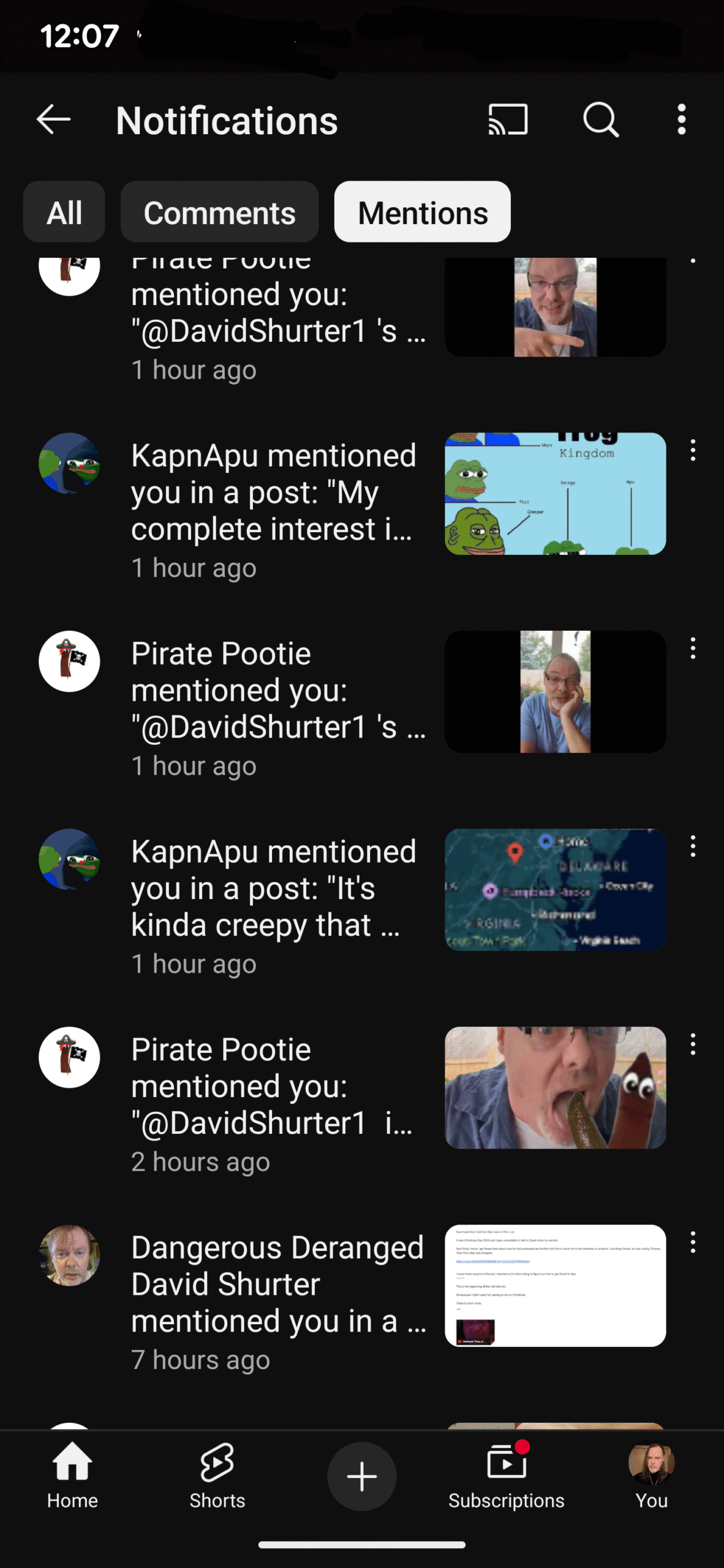Open Pirate Pootie's mention from 2 hours ago
The width and height of the screenshot is (724, 1568).
(x=273, y=1086)
